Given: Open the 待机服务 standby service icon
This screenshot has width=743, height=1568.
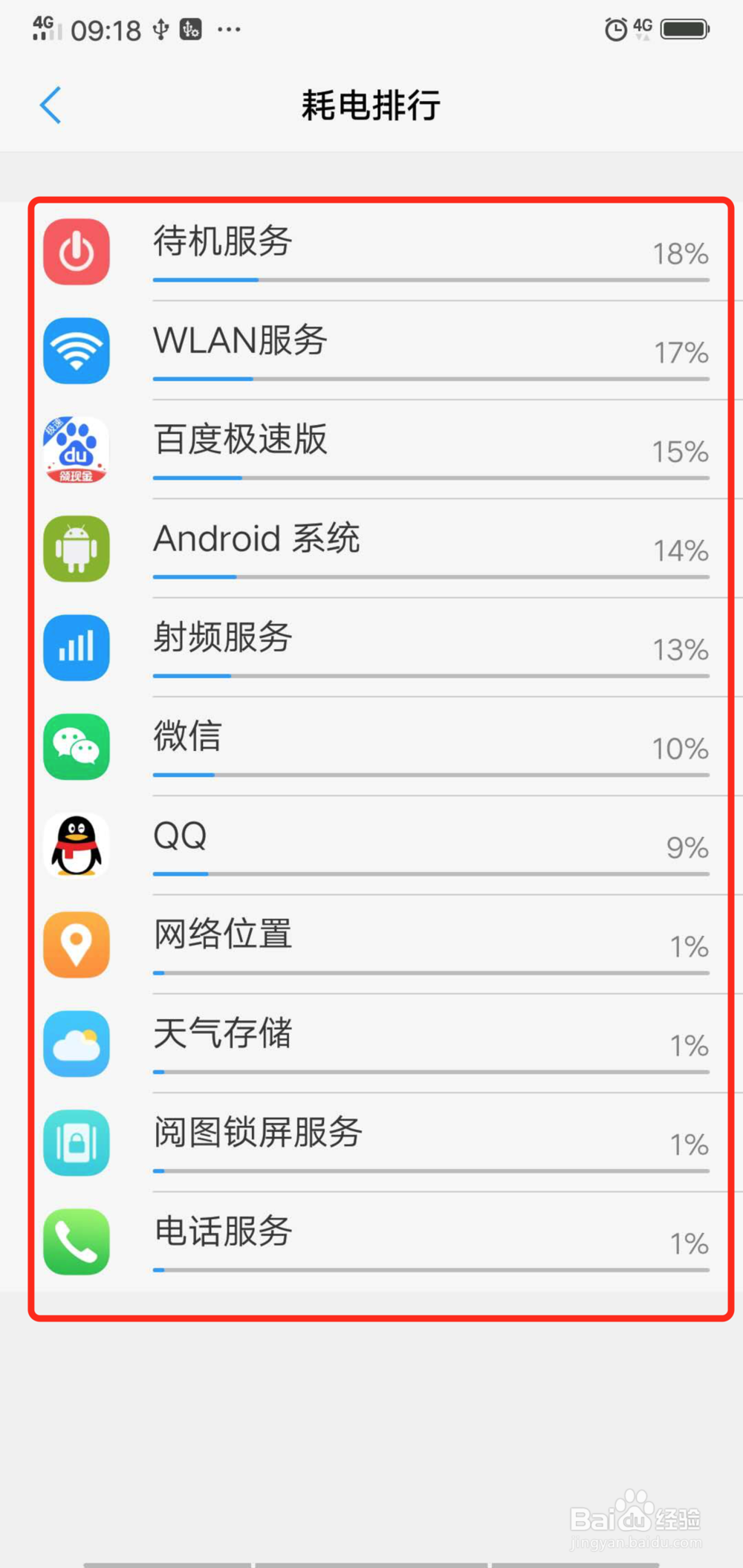Looking at the screenshot, I should [x=77, y=253].
